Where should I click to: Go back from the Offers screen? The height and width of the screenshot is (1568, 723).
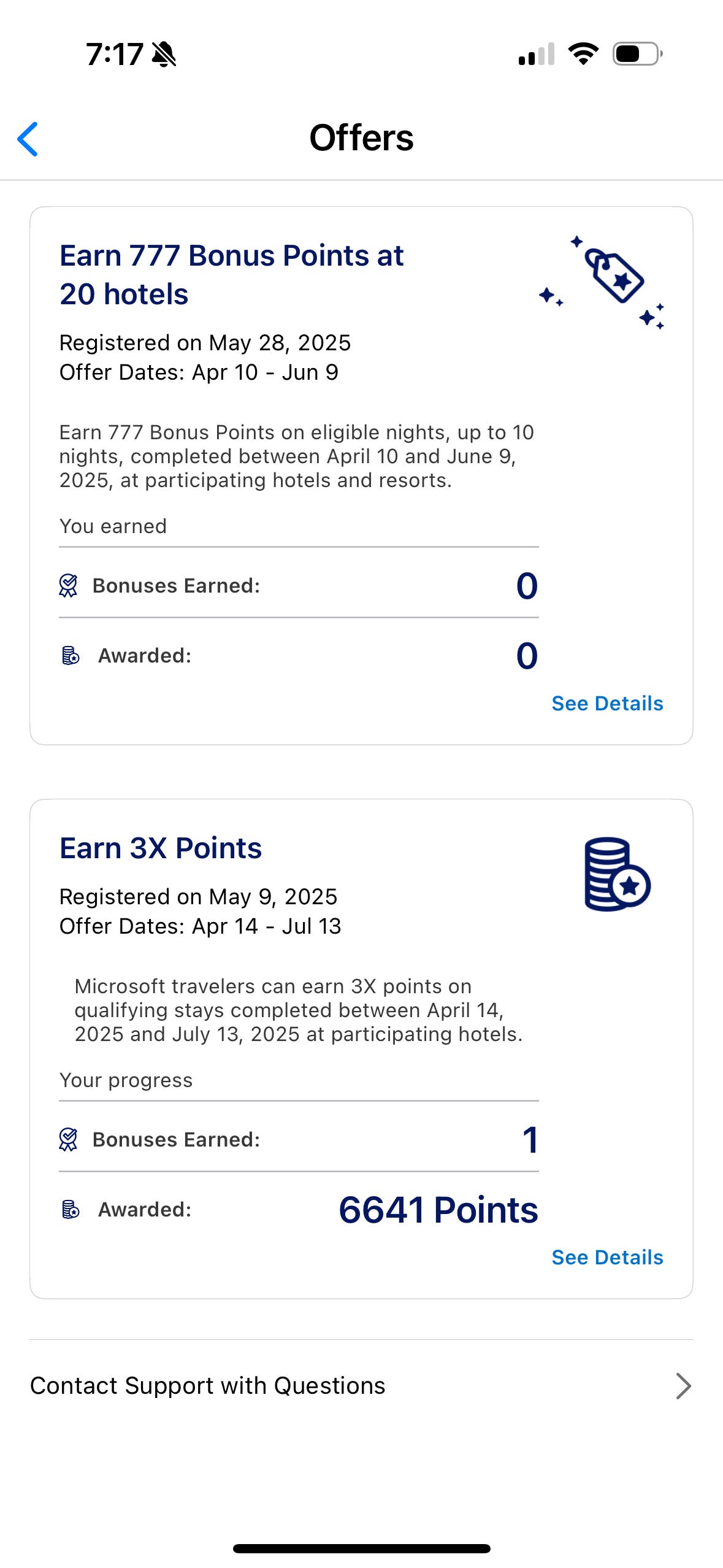(x=28, y=139)
